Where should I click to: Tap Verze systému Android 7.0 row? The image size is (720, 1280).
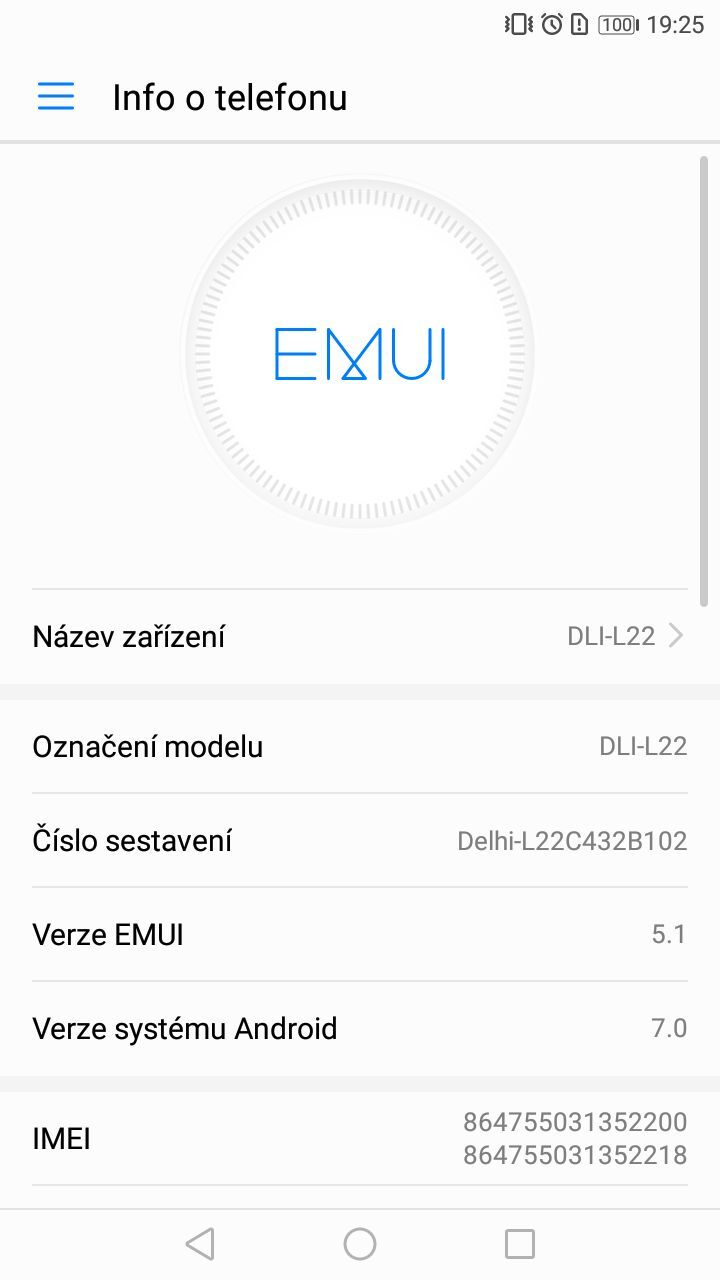pos(360,1028)
